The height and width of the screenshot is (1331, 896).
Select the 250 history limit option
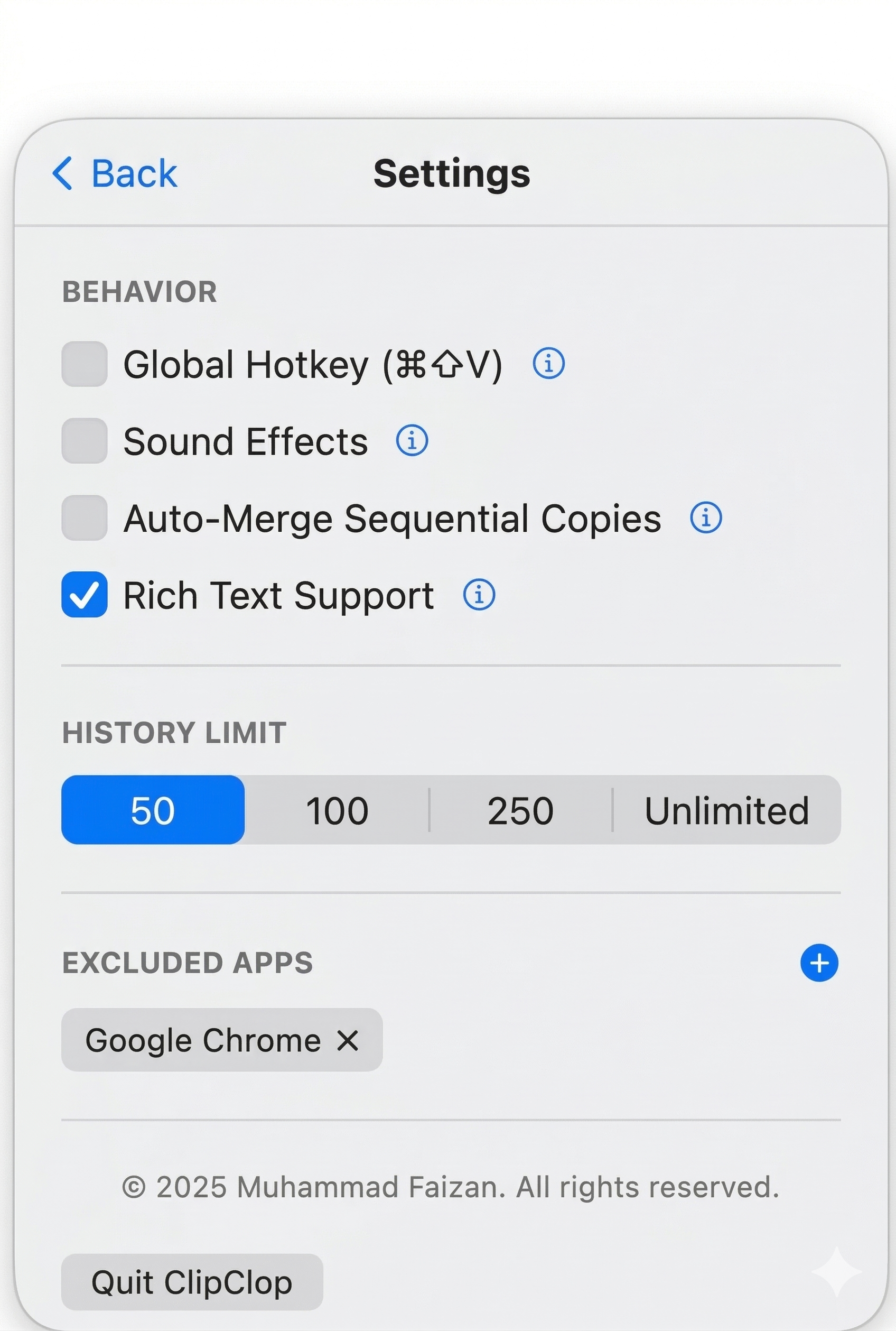520,810
